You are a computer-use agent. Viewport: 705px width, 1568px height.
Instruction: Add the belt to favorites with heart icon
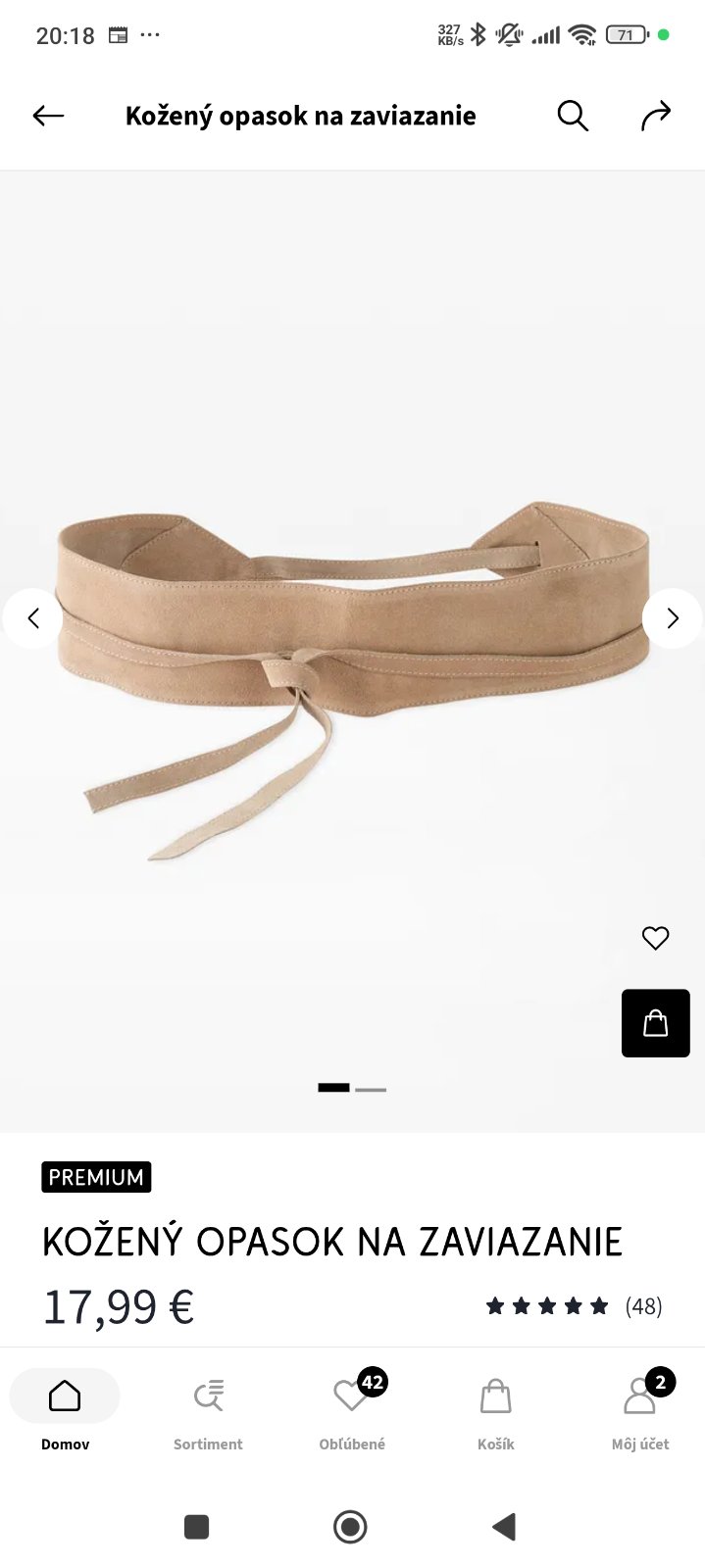[655, 938]
